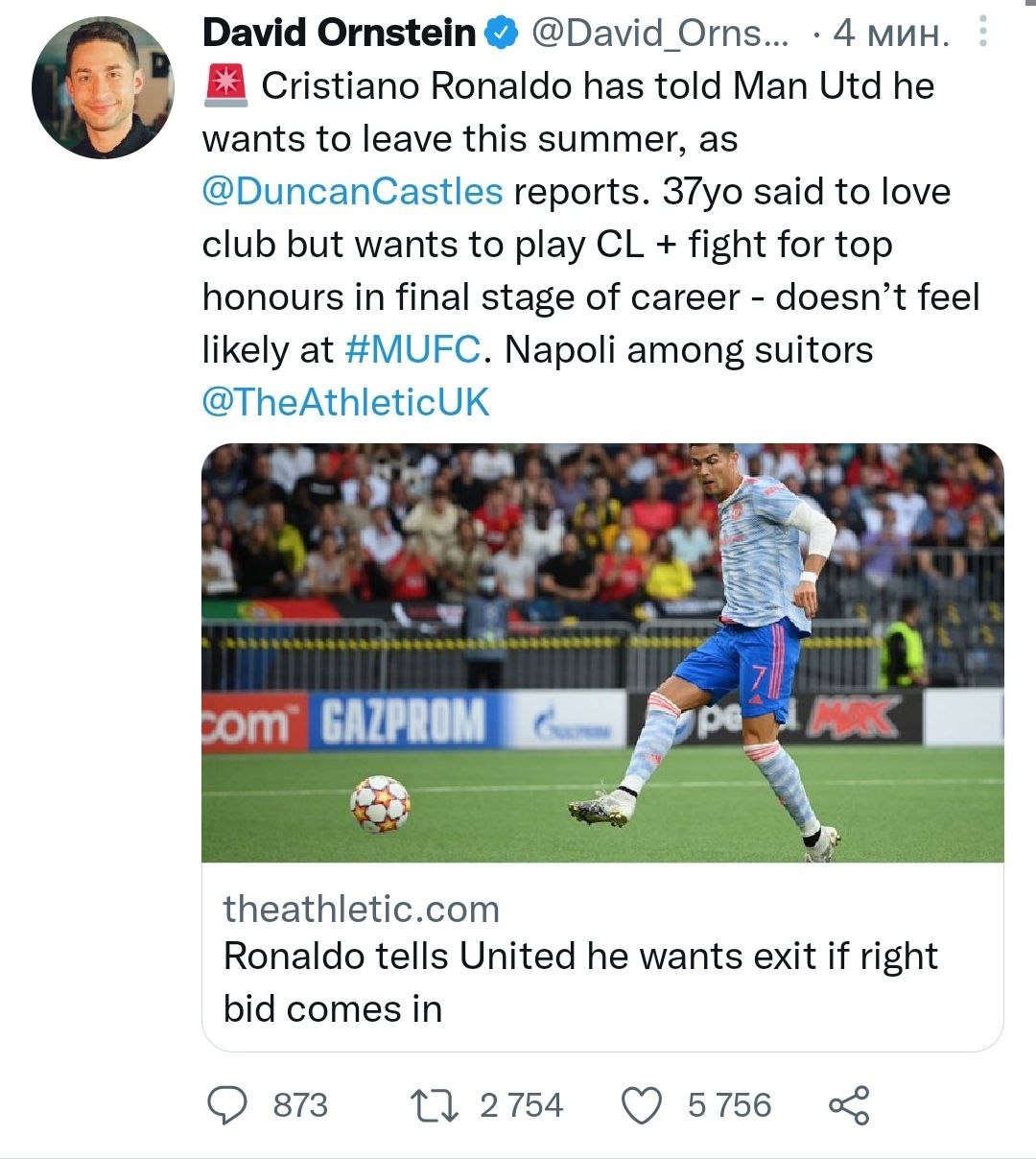Reply to David Ornstein's tweet

228,1105
